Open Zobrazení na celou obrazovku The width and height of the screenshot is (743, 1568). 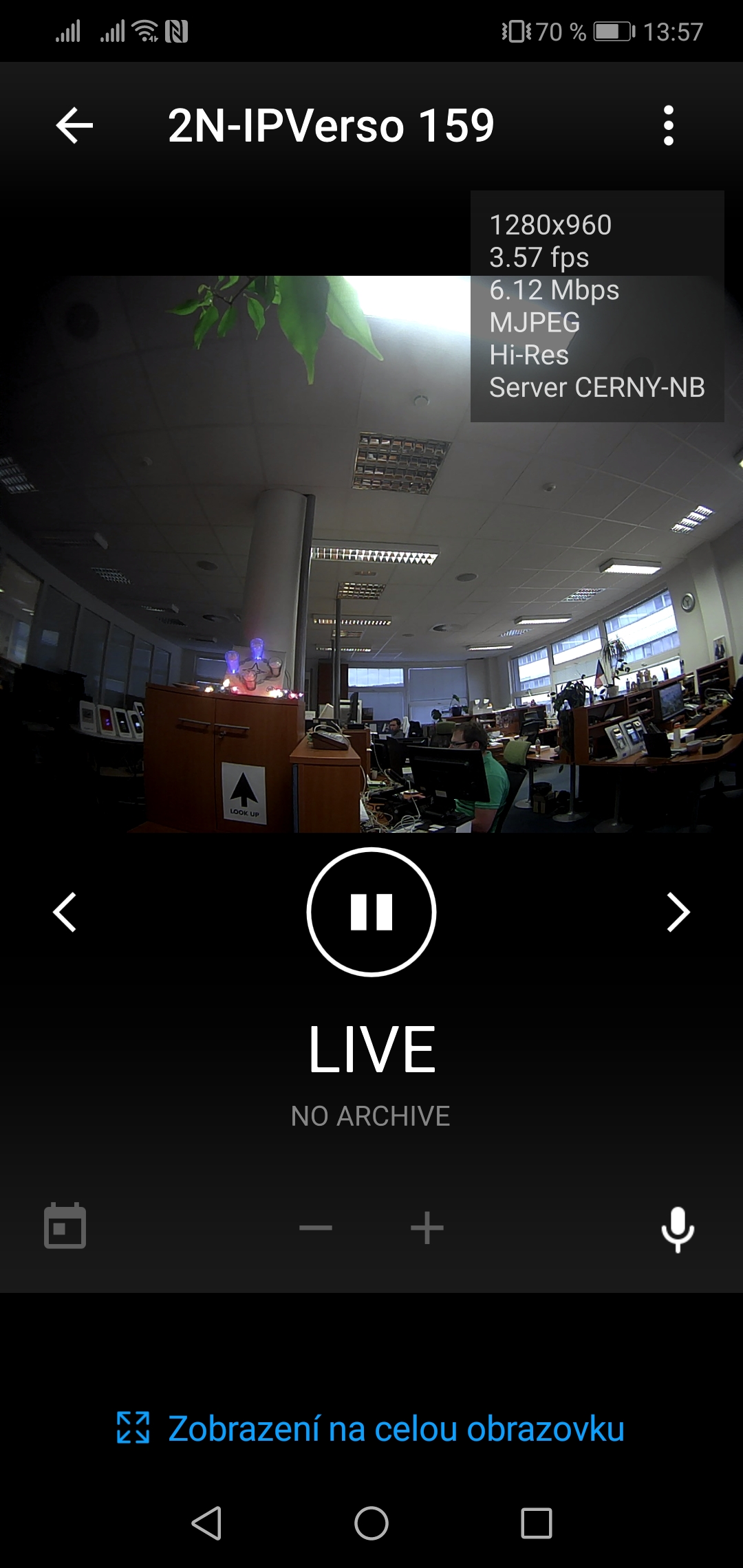(x=371, y=1428)
